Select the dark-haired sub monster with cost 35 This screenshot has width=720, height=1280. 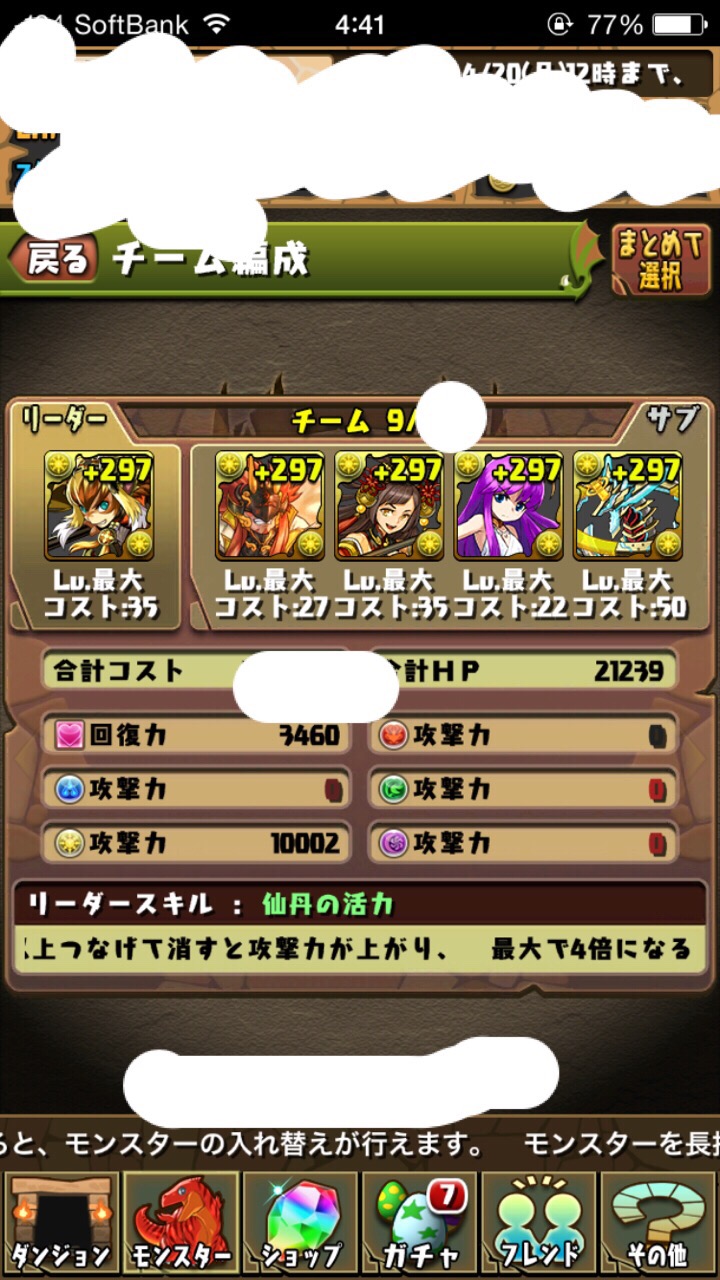[x=389, y=505]
